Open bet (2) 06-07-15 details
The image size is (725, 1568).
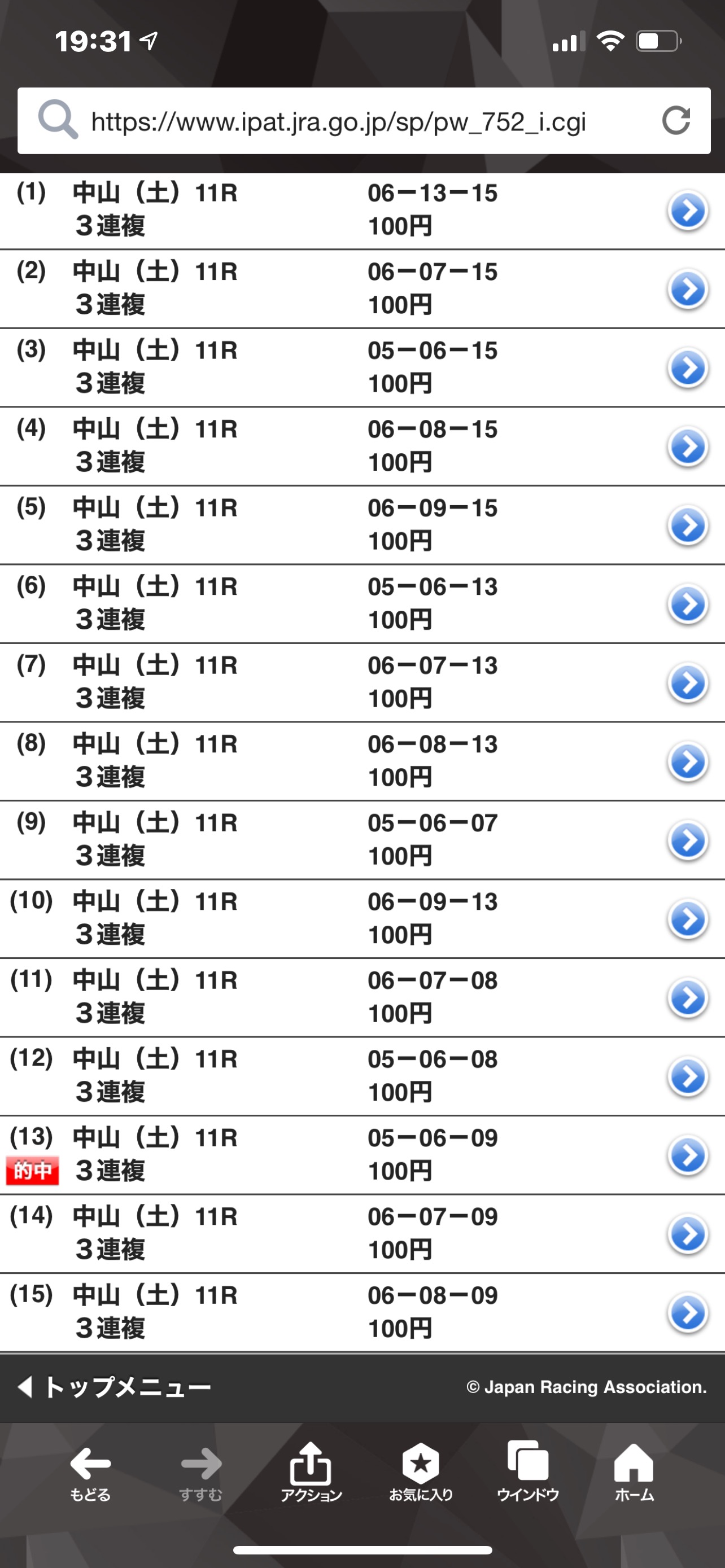click(x=688, y=289)
